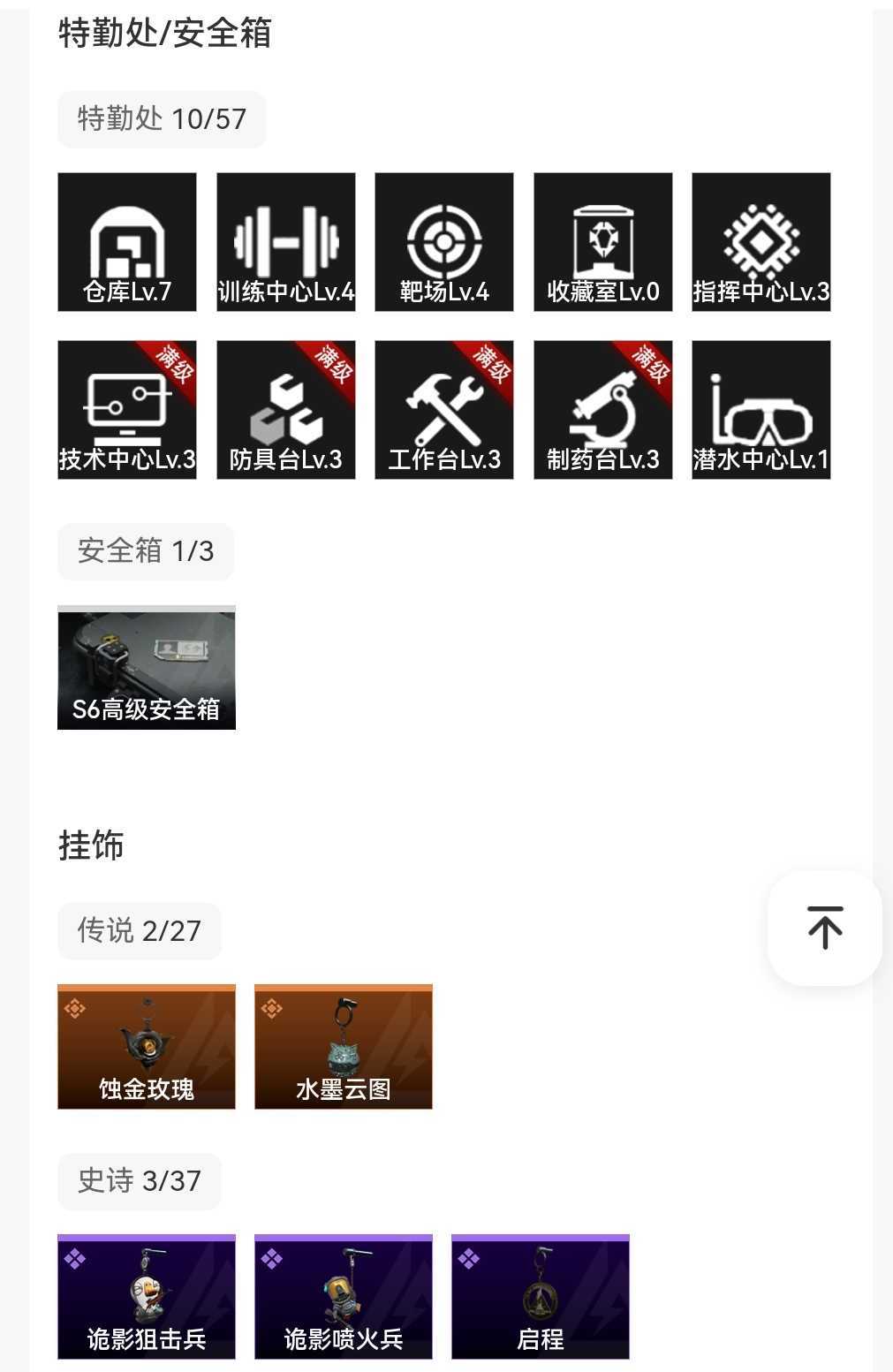This screenshot has width=893, height=1372.
Task: Open the 仓库Lv.7 tile
Action: (127, 242)
